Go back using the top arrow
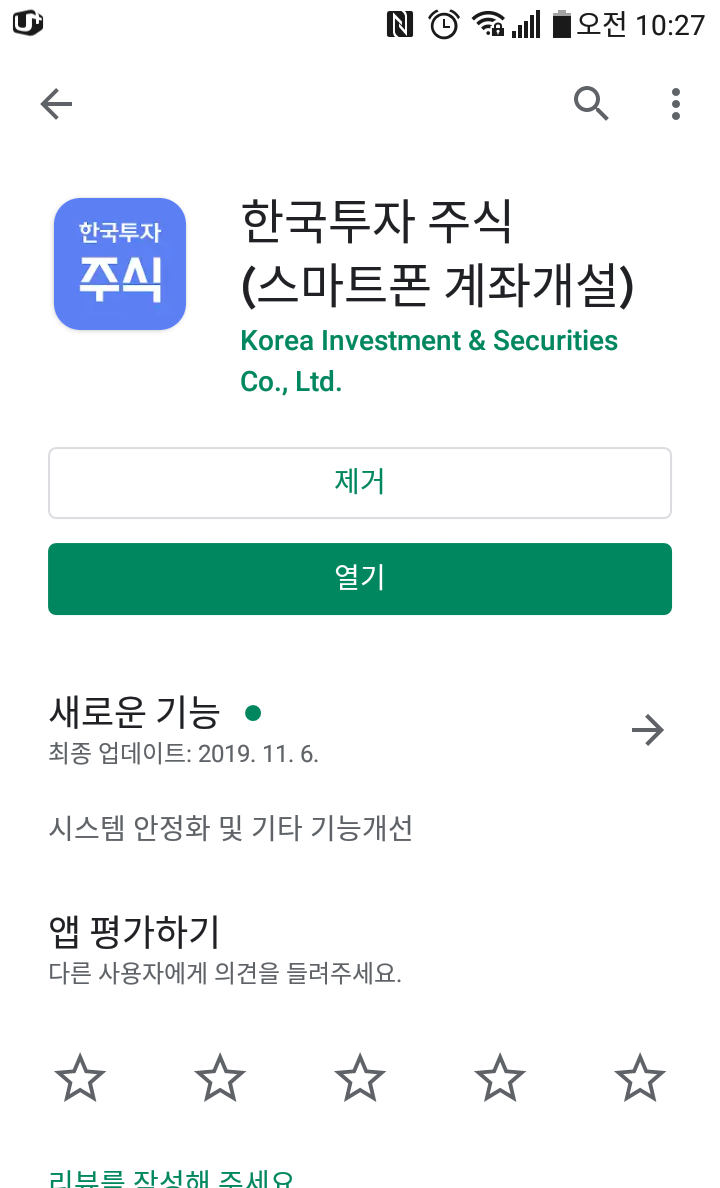Screen dimensions: 720x1188 (x=56, y=104)
